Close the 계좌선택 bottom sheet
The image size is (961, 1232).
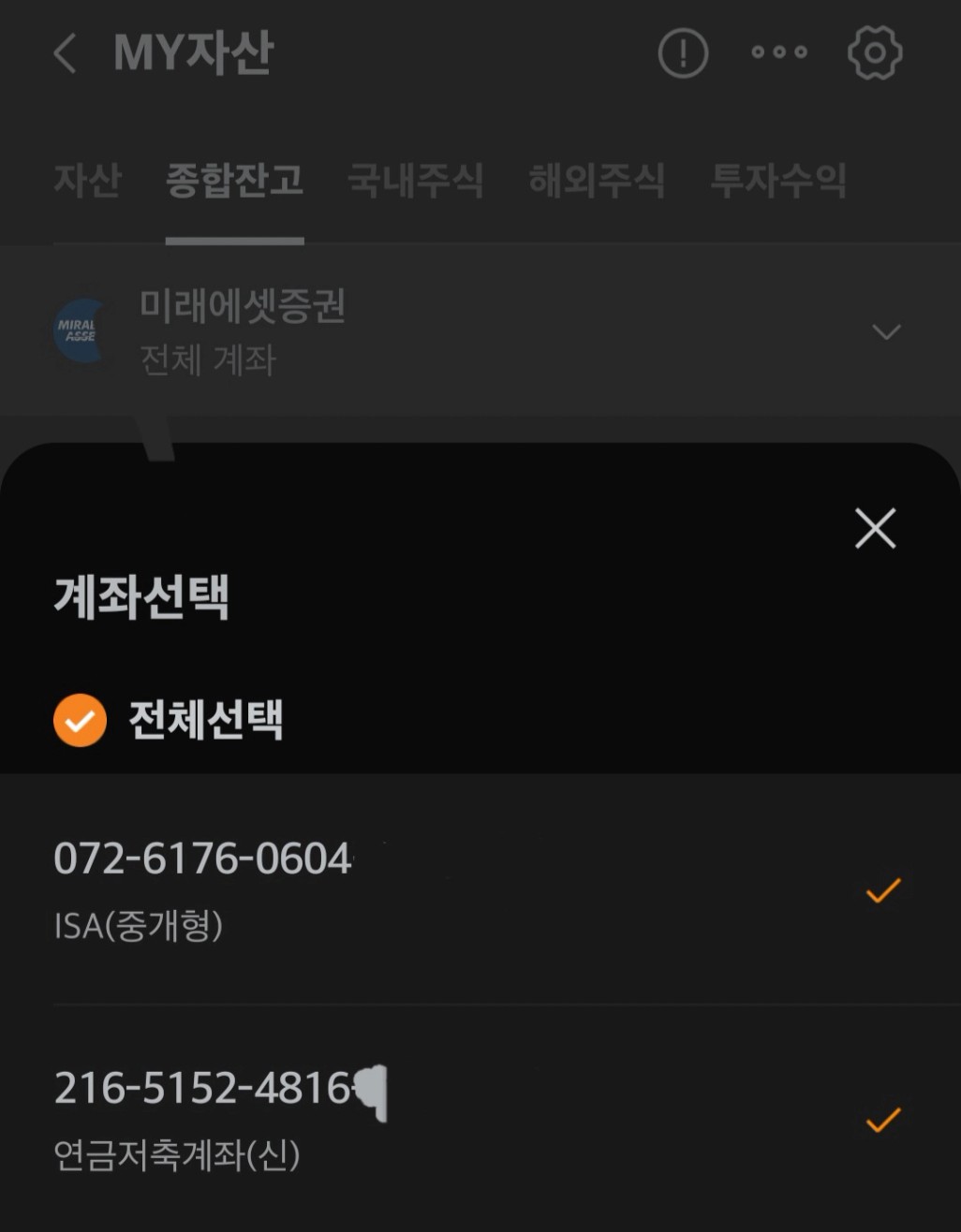click(875, 528)
